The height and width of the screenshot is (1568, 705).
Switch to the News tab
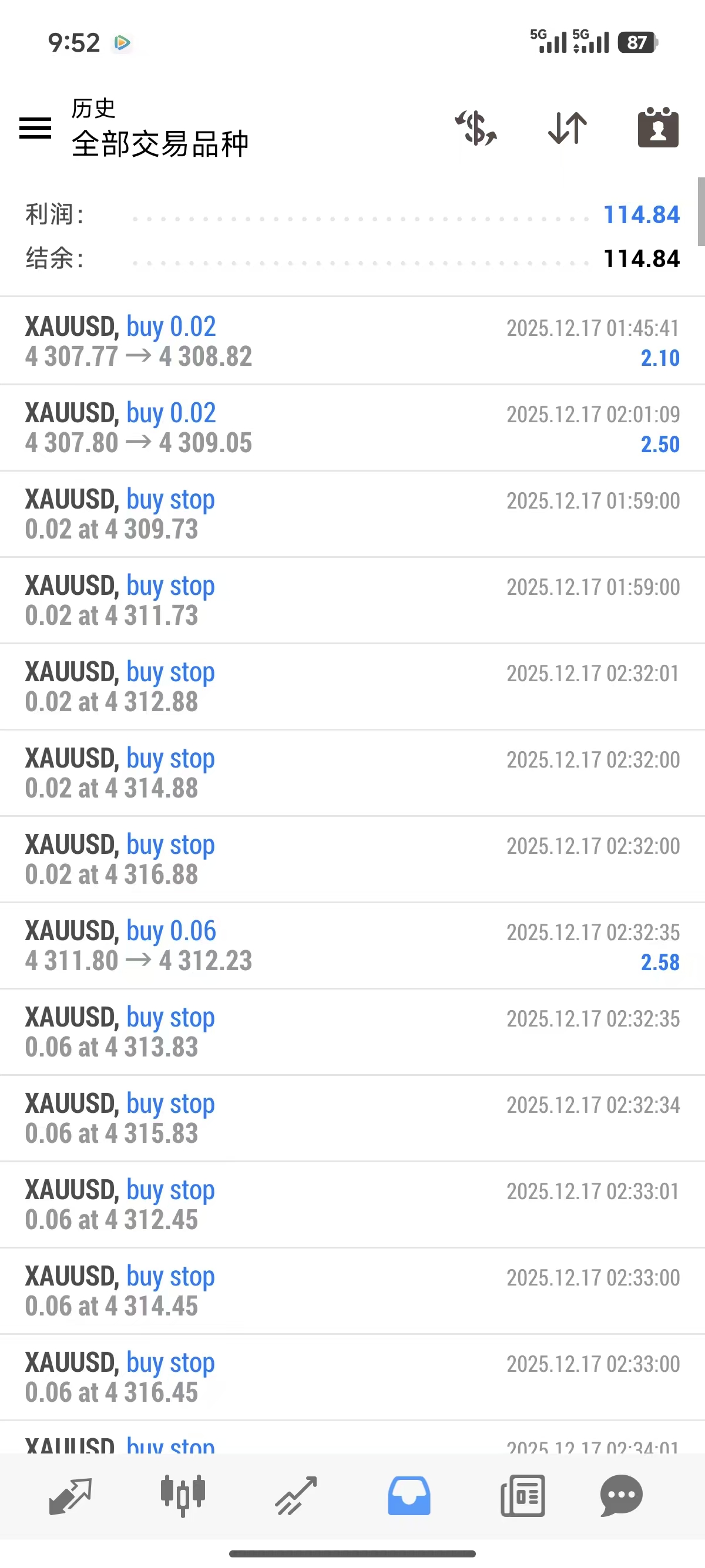point(522,1495)
